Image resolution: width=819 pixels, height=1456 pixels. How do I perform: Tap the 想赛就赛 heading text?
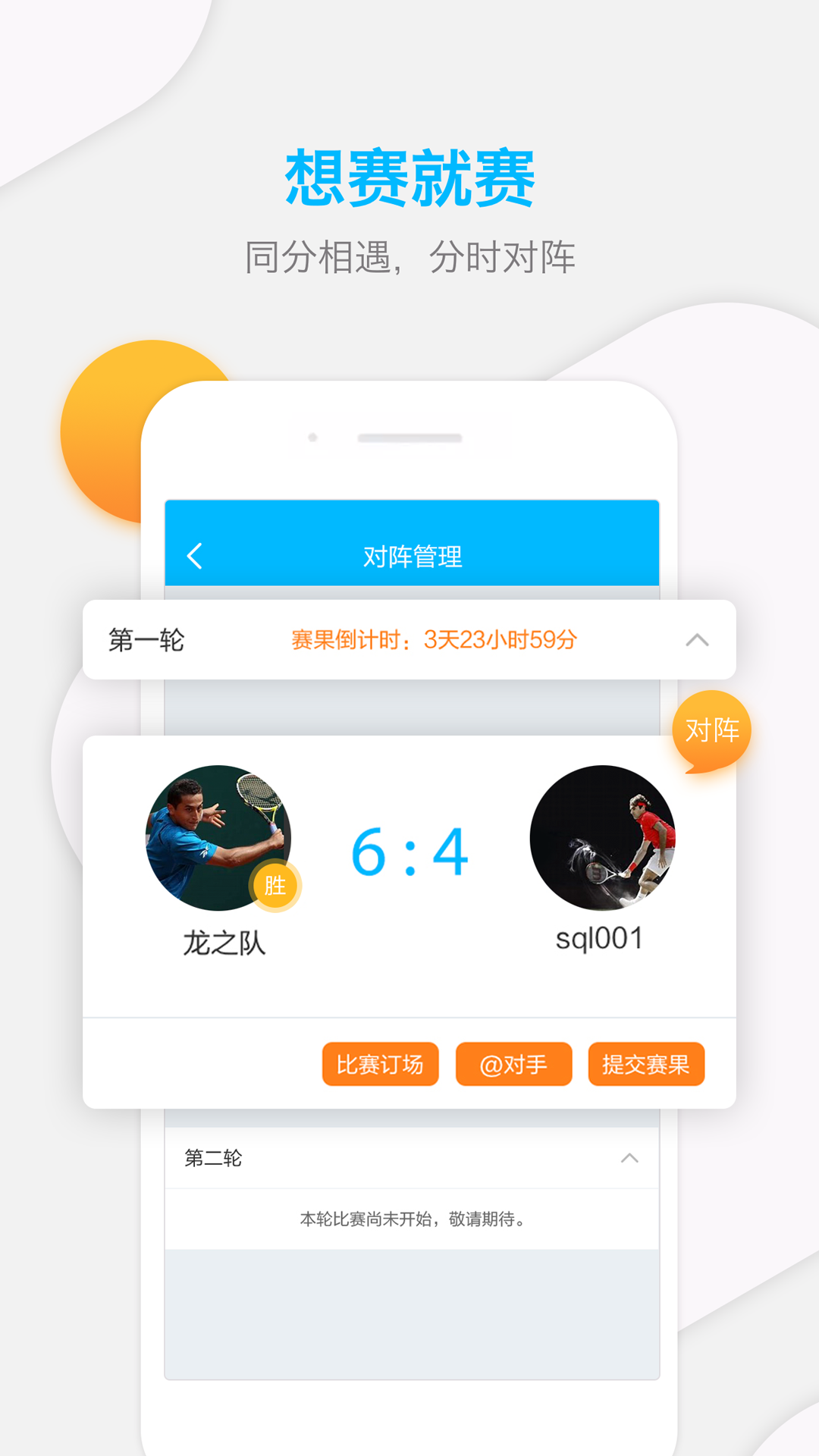click(409, 176)
